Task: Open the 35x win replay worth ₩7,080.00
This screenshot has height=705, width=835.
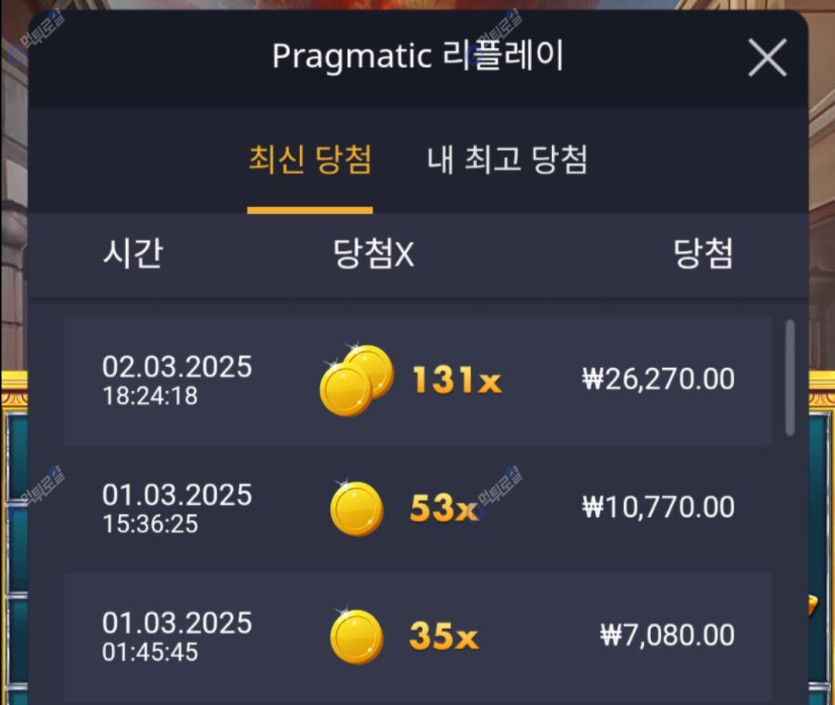Action: (417, 636)
